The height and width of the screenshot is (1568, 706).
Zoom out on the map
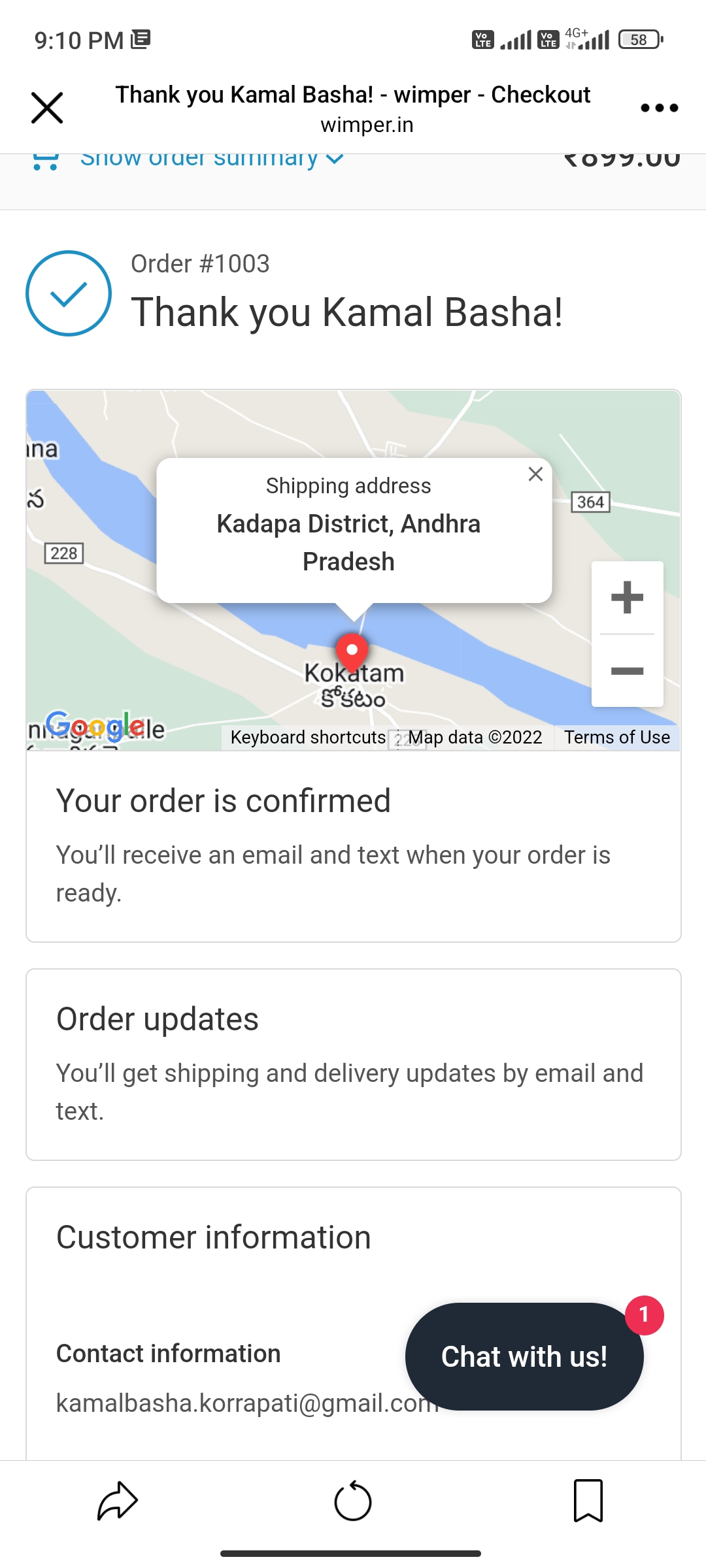[627, 671]
